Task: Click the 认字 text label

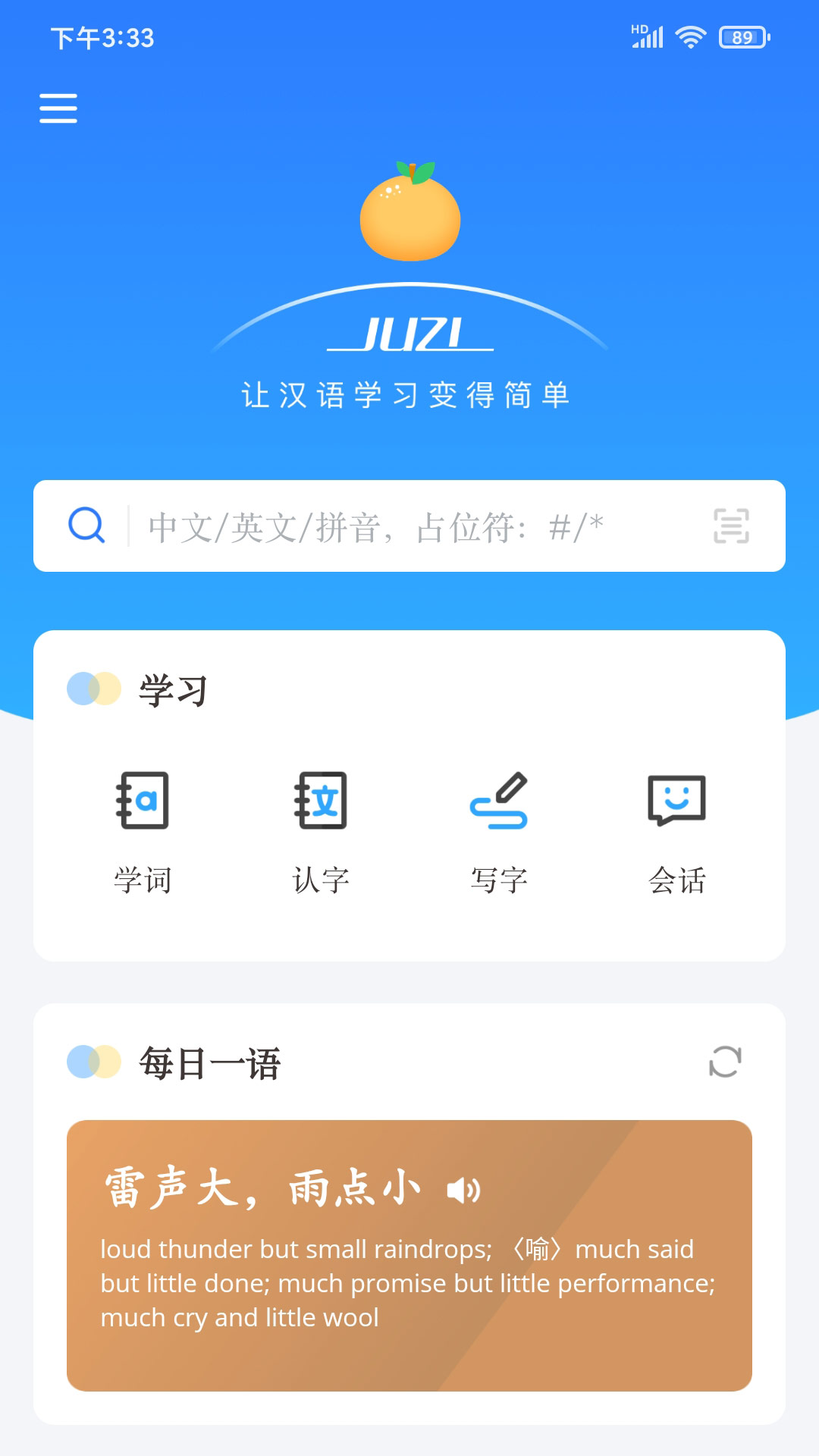Action: [x=321, y=880]
